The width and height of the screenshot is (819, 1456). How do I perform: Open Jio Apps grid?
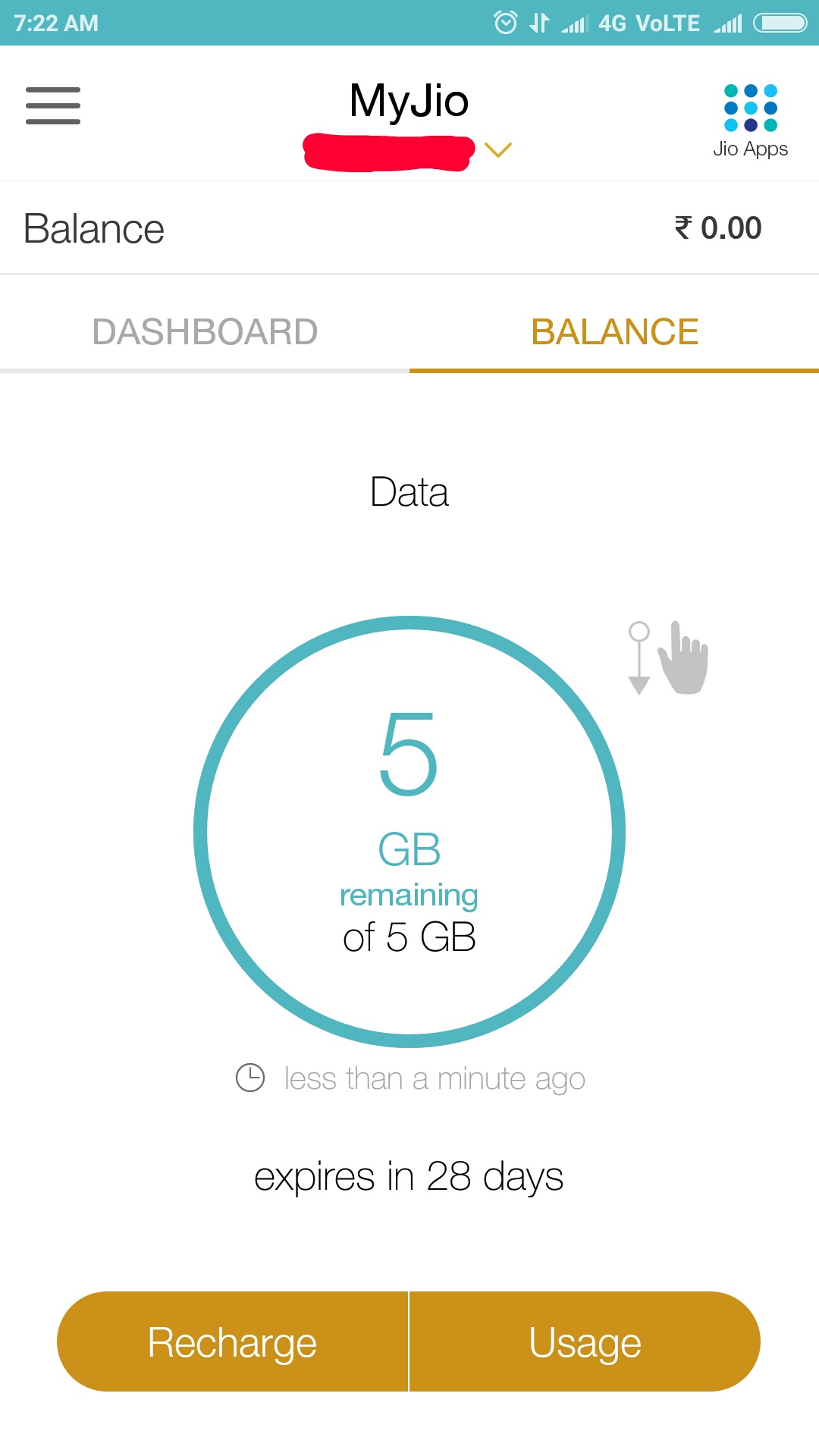[750, 121]
